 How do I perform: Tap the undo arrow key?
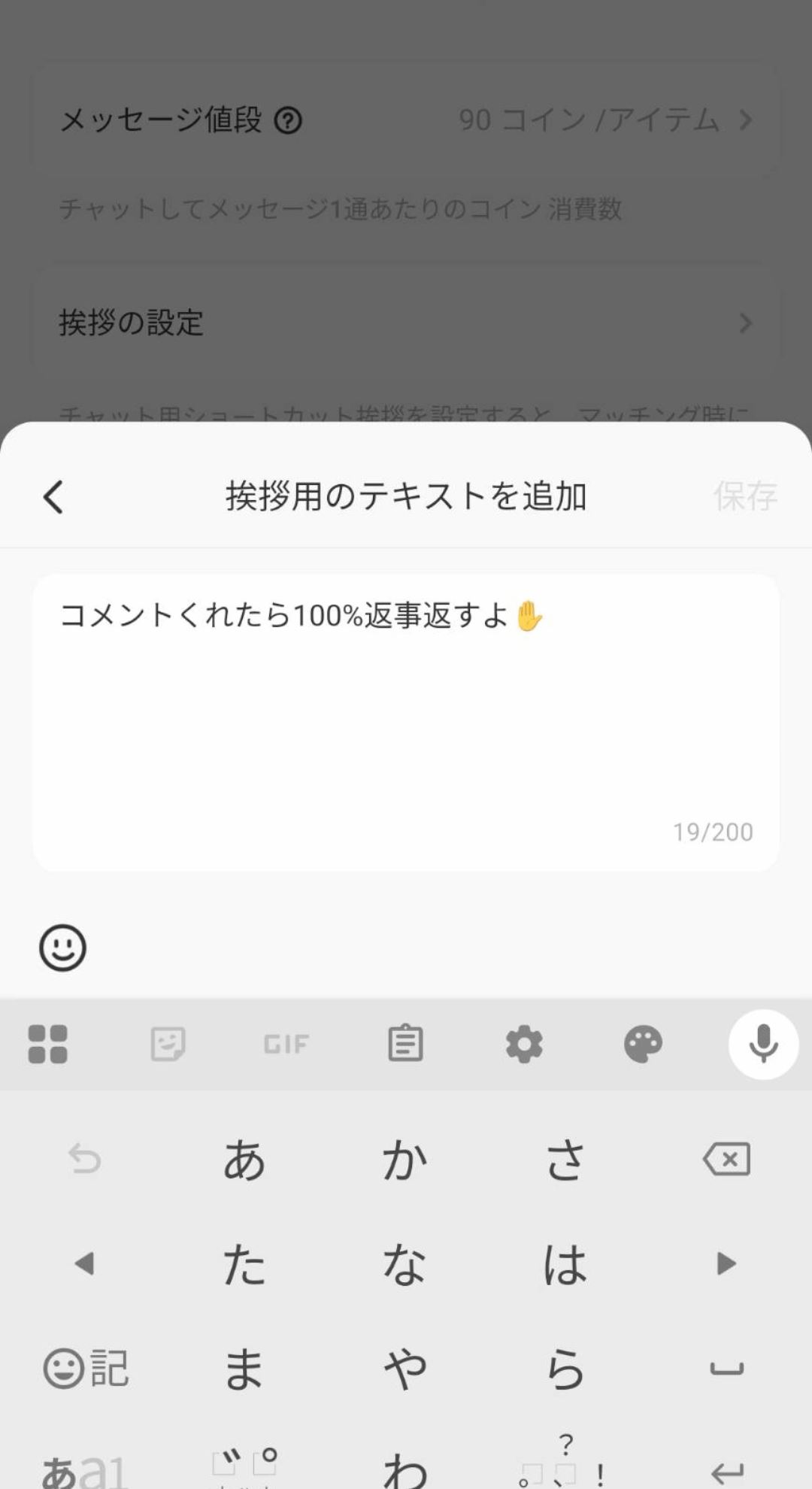click(x=84, y=1159)
